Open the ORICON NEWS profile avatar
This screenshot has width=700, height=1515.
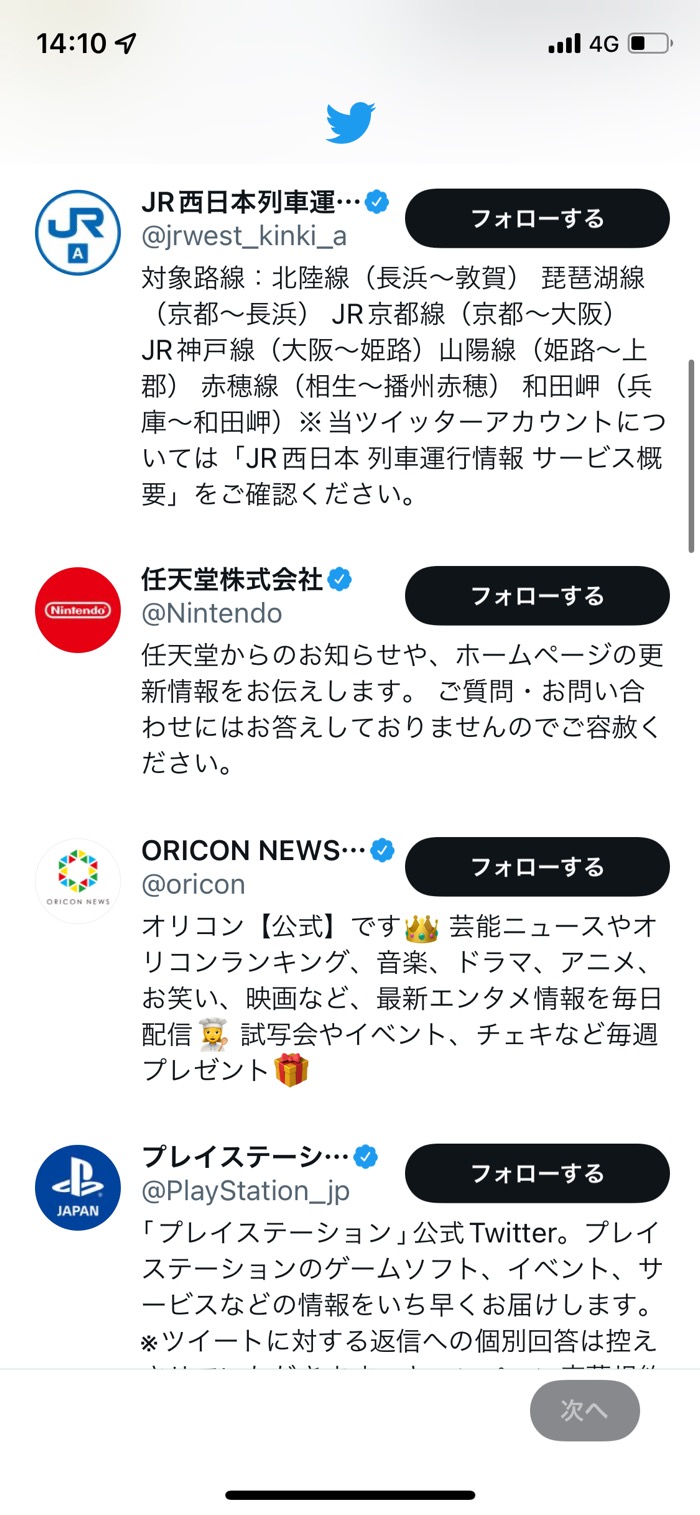point(78,880)
